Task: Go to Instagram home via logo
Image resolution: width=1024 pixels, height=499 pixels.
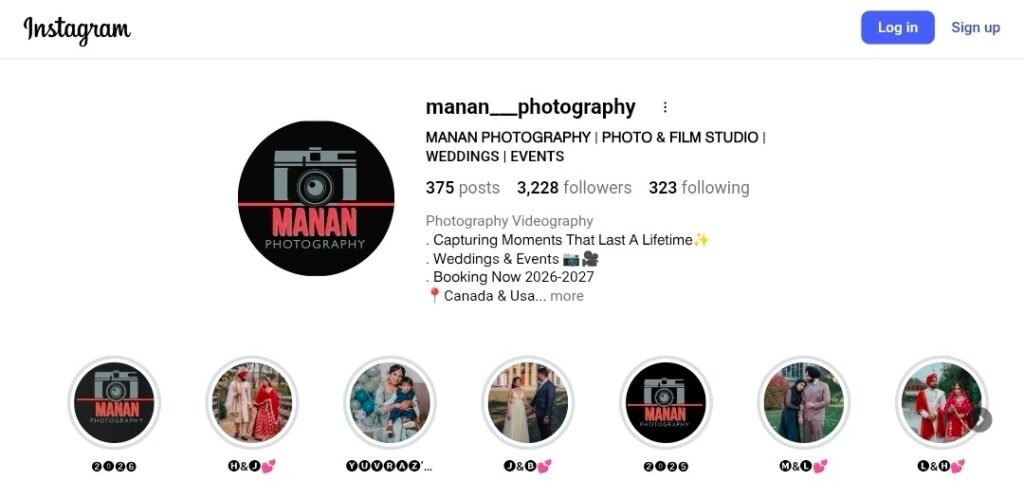Action: (77, 29)
